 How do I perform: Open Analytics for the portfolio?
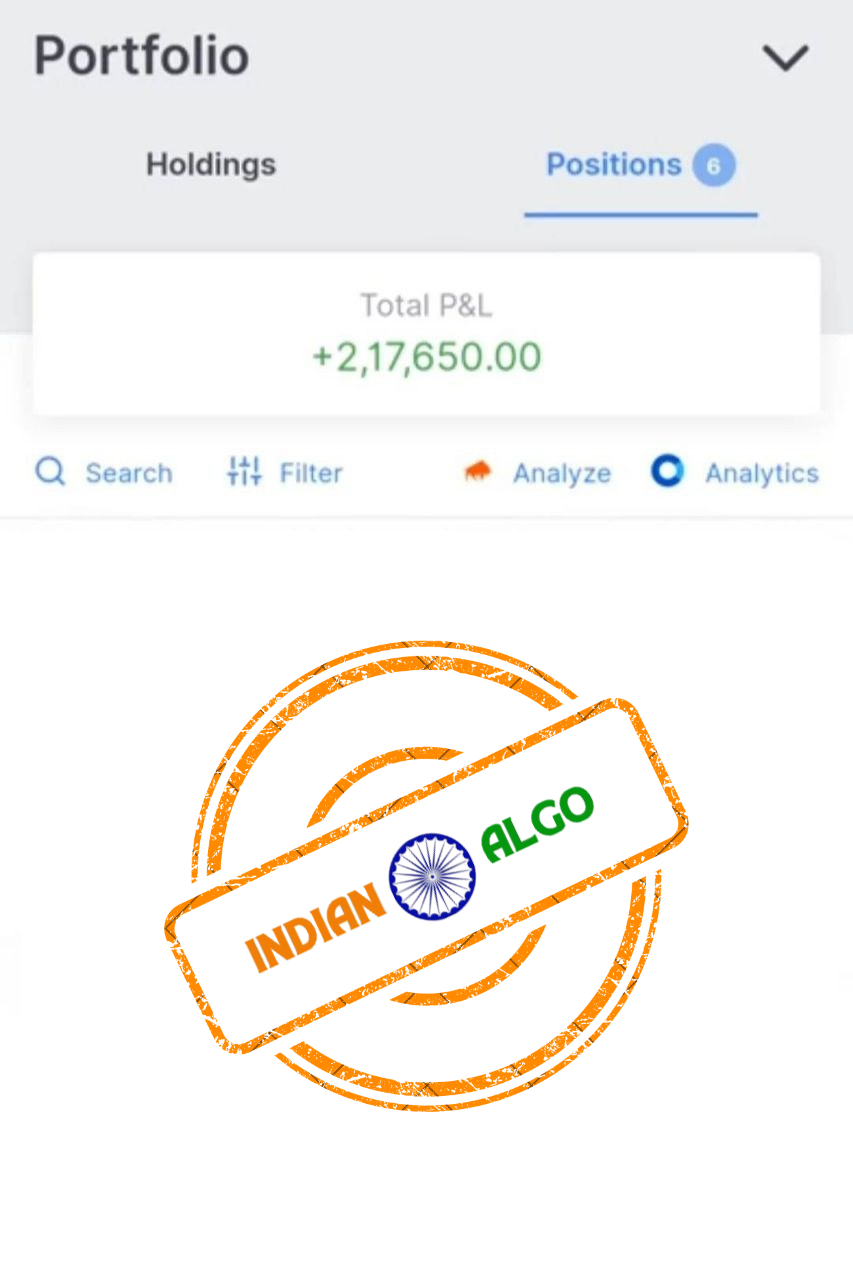pyautogui.click(x=735, y=472)
